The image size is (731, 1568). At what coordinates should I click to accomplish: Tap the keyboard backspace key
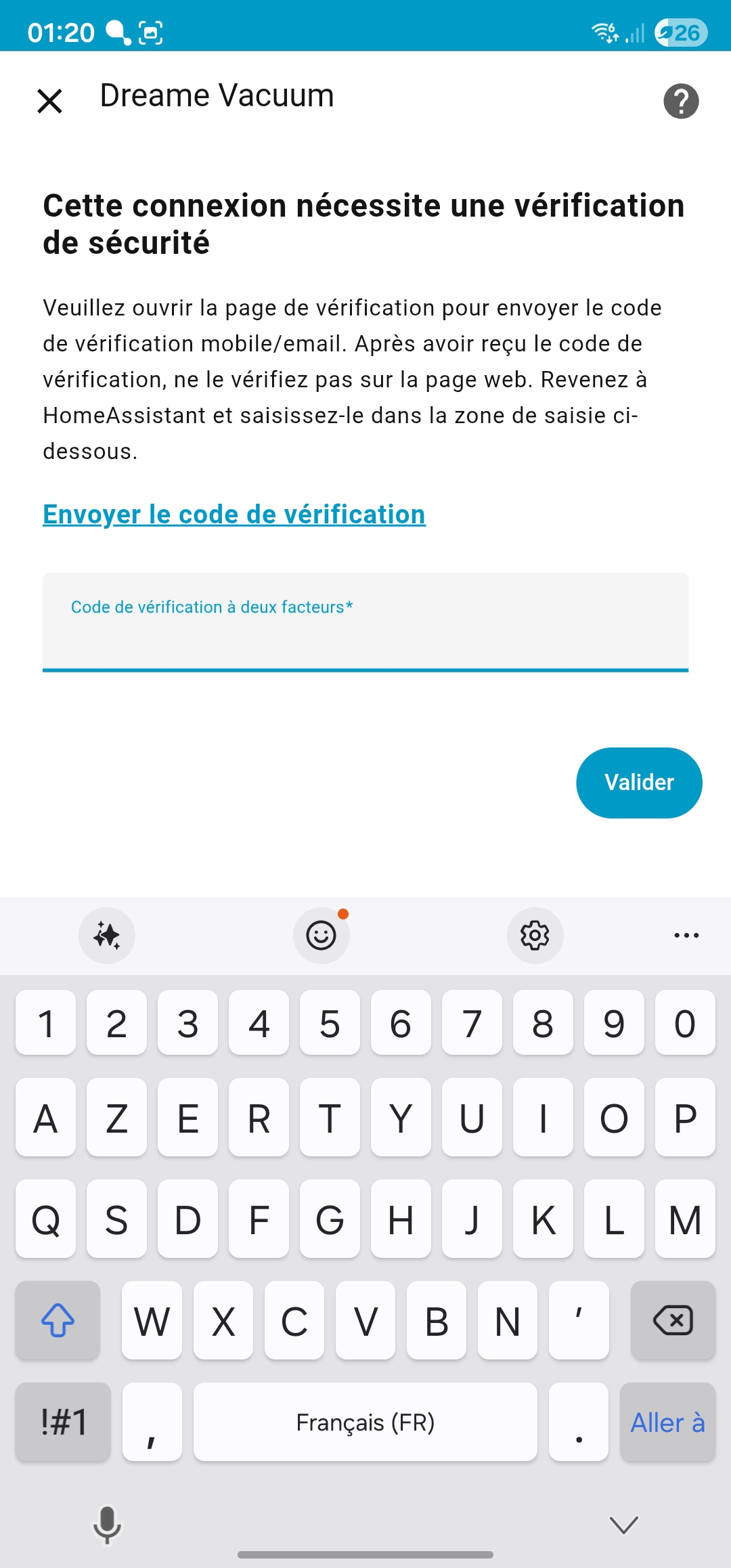(x=673, y=1320)
